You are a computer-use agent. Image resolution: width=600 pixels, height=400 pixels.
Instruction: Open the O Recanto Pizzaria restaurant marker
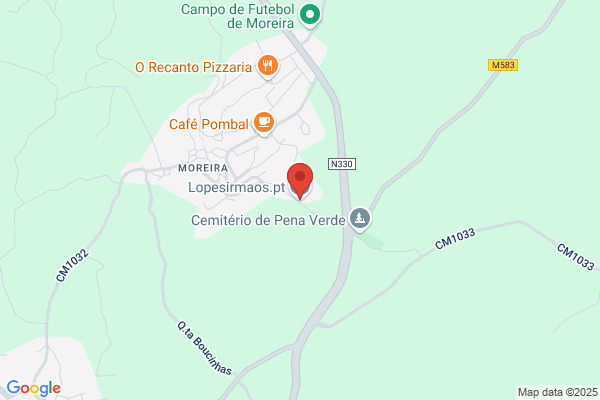(x=267, y=66)
